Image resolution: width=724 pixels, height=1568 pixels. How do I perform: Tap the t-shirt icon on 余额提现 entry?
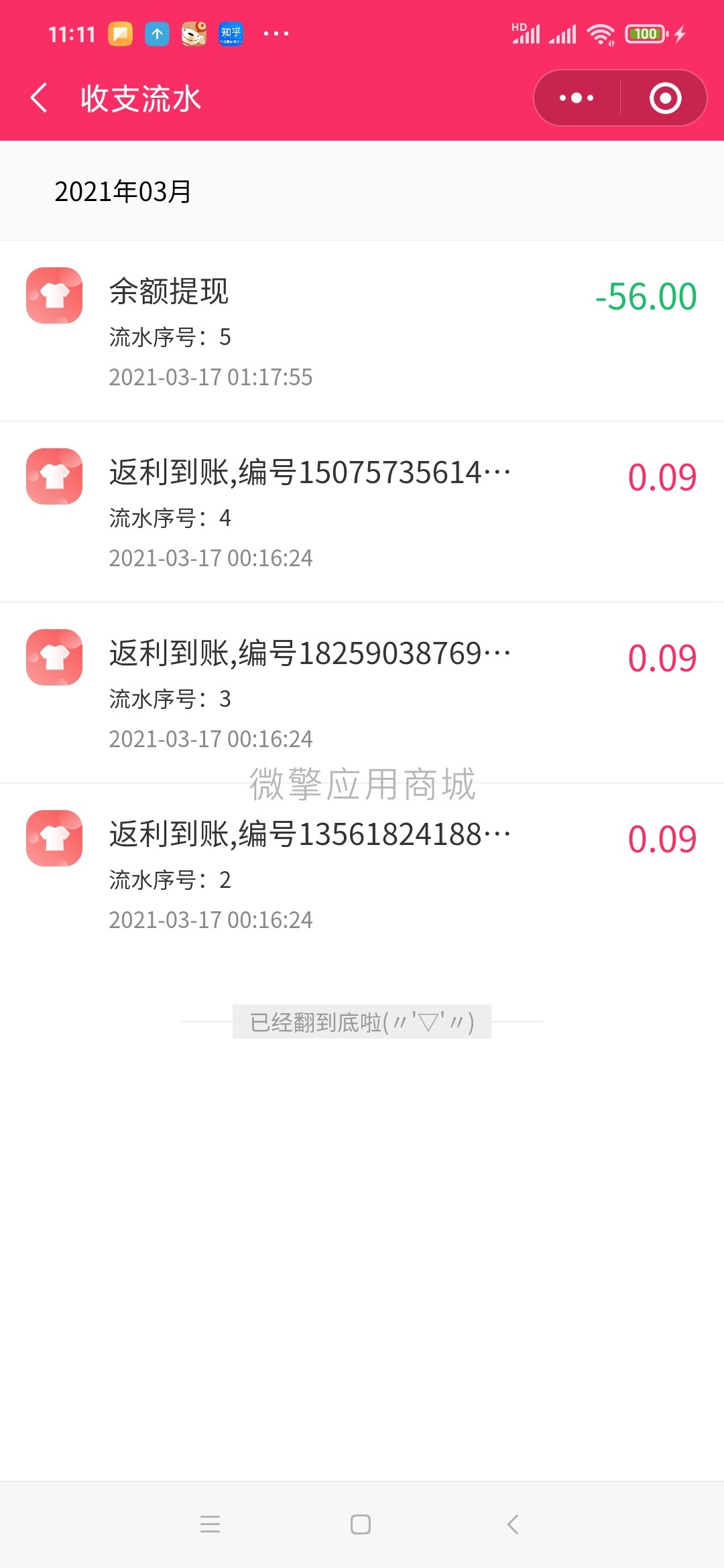click(x=54, y=295)
